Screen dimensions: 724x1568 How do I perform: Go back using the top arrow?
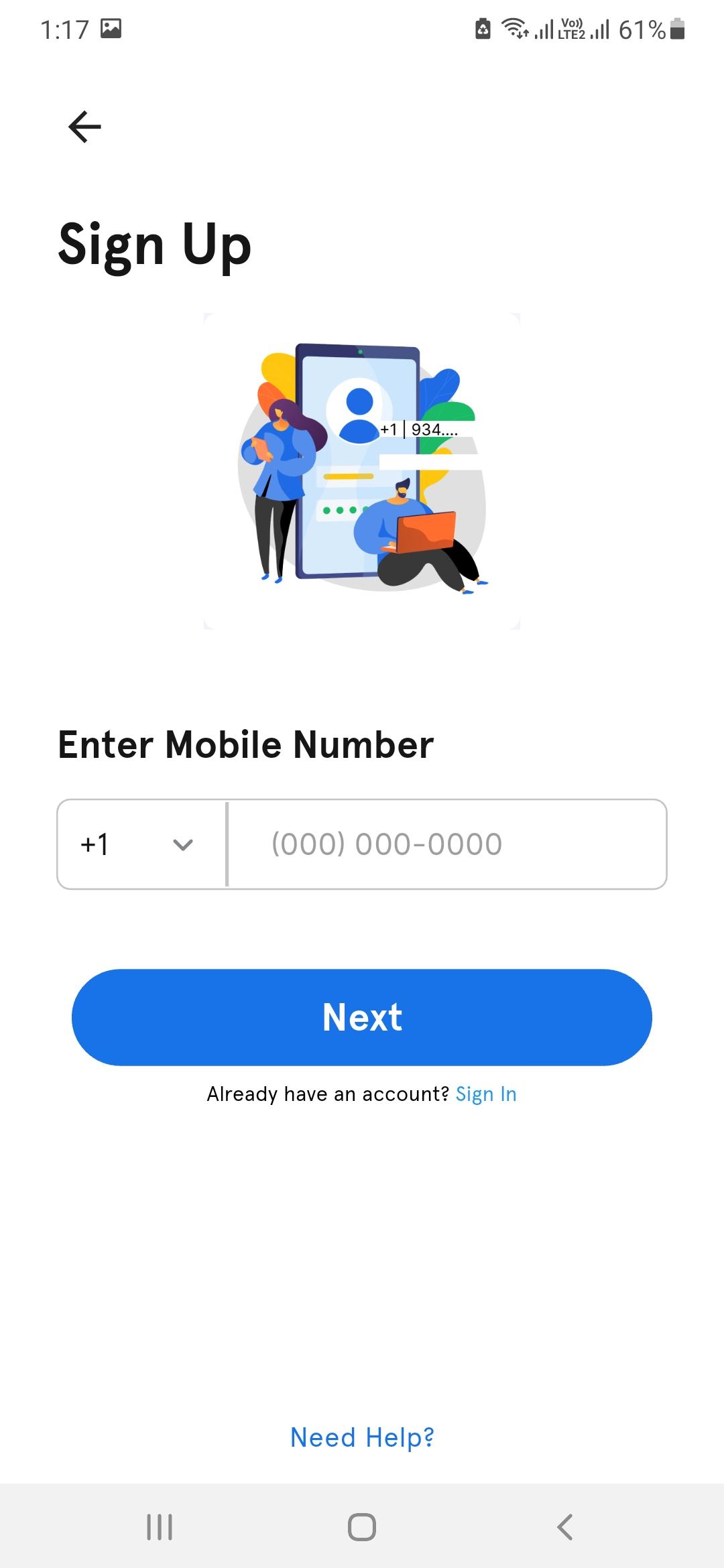(84, 127)
